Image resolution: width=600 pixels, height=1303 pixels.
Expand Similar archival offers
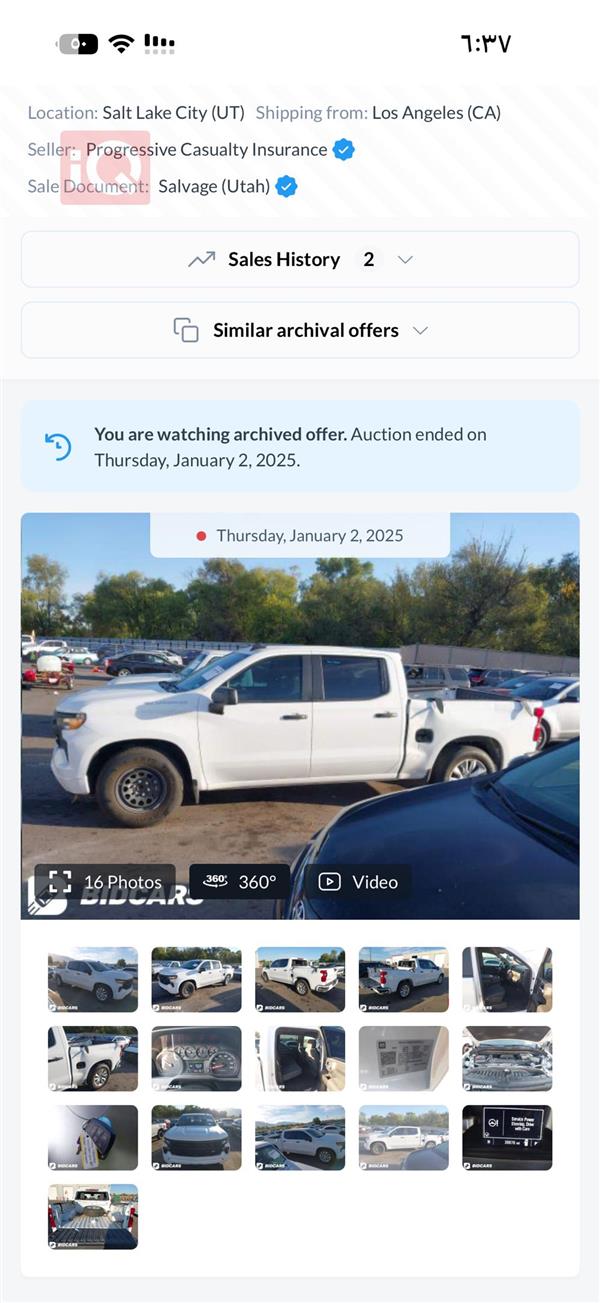300,331
